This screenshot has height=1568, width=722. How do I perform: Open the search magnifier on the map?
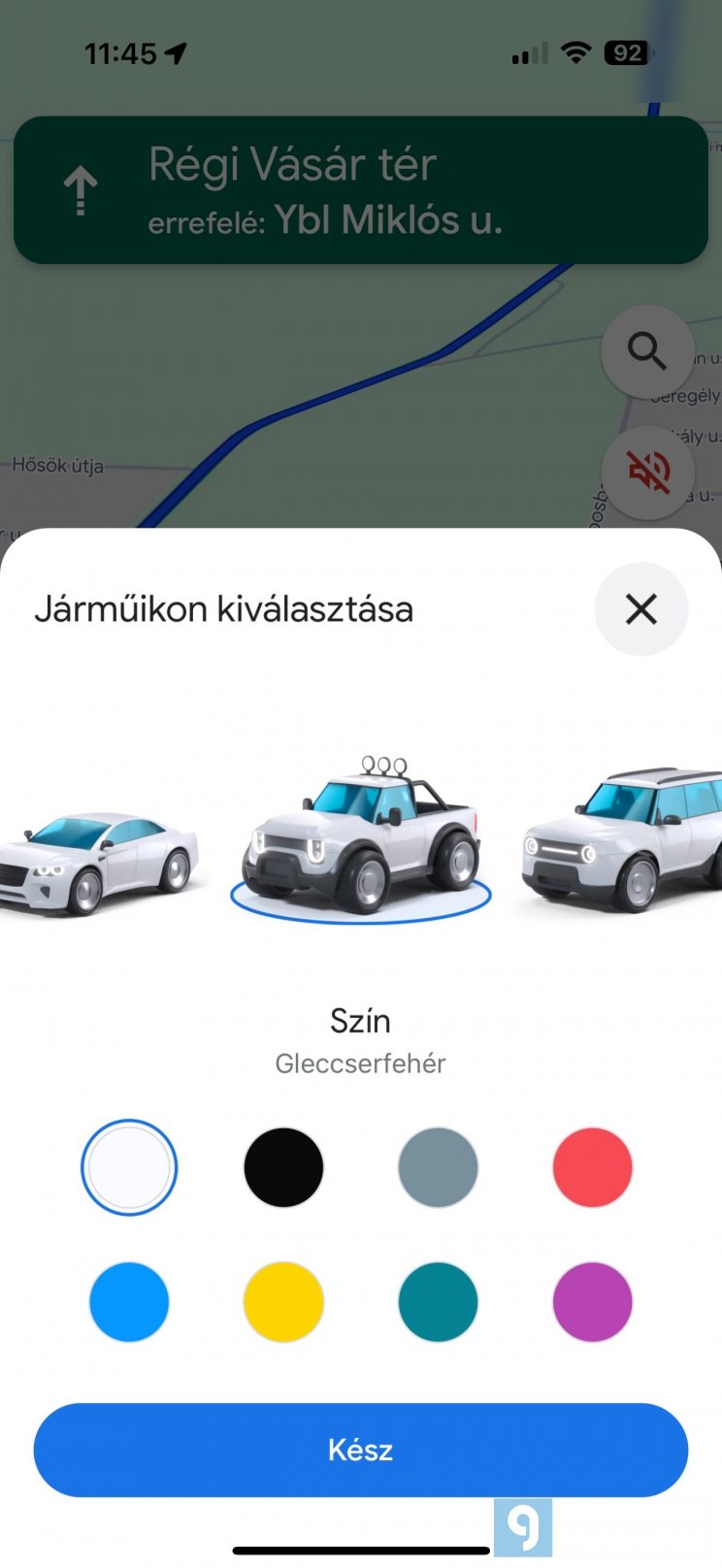647,351
